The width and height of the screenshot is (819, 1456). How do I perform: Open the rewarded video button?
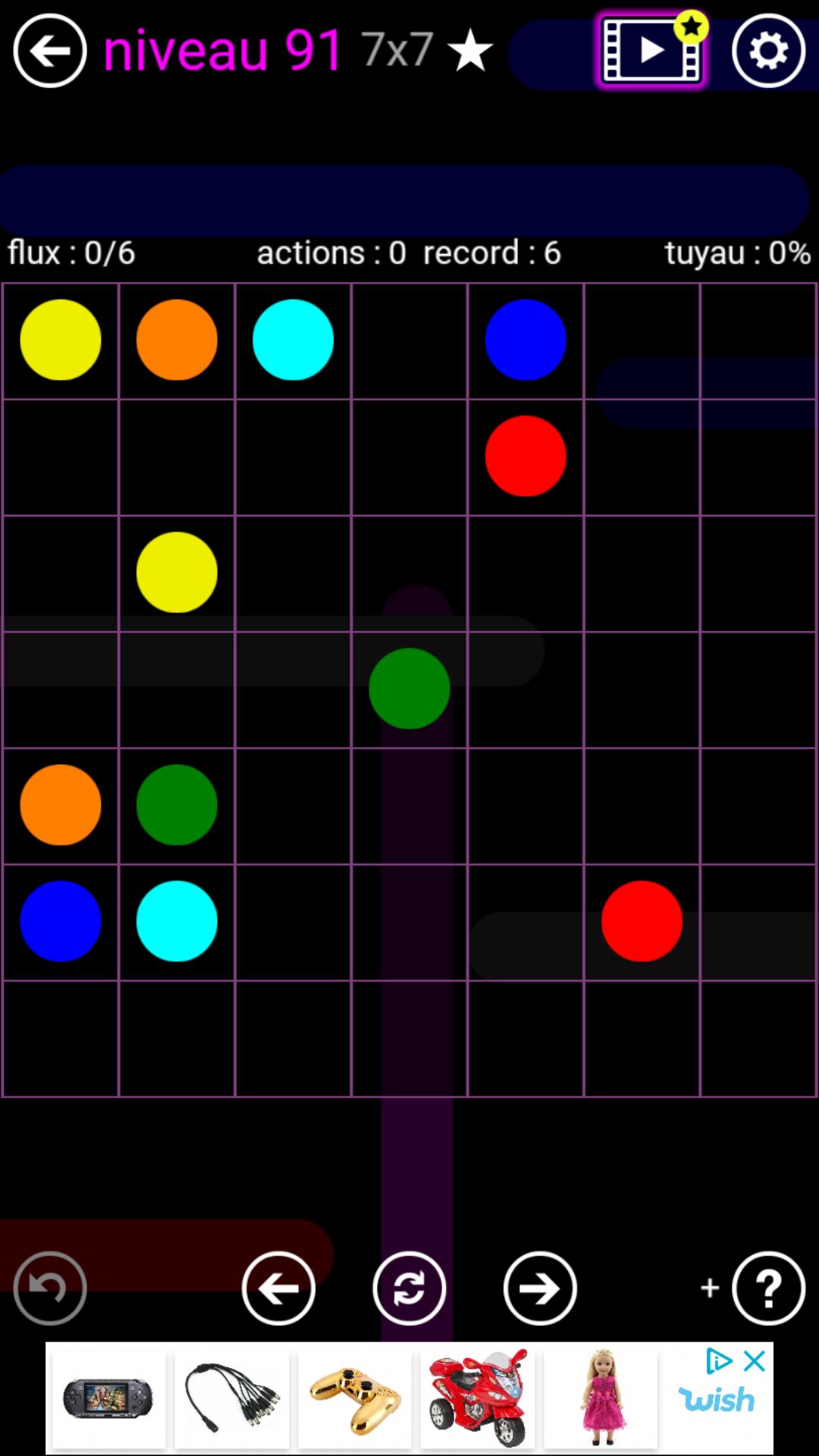tap(651, 51)
